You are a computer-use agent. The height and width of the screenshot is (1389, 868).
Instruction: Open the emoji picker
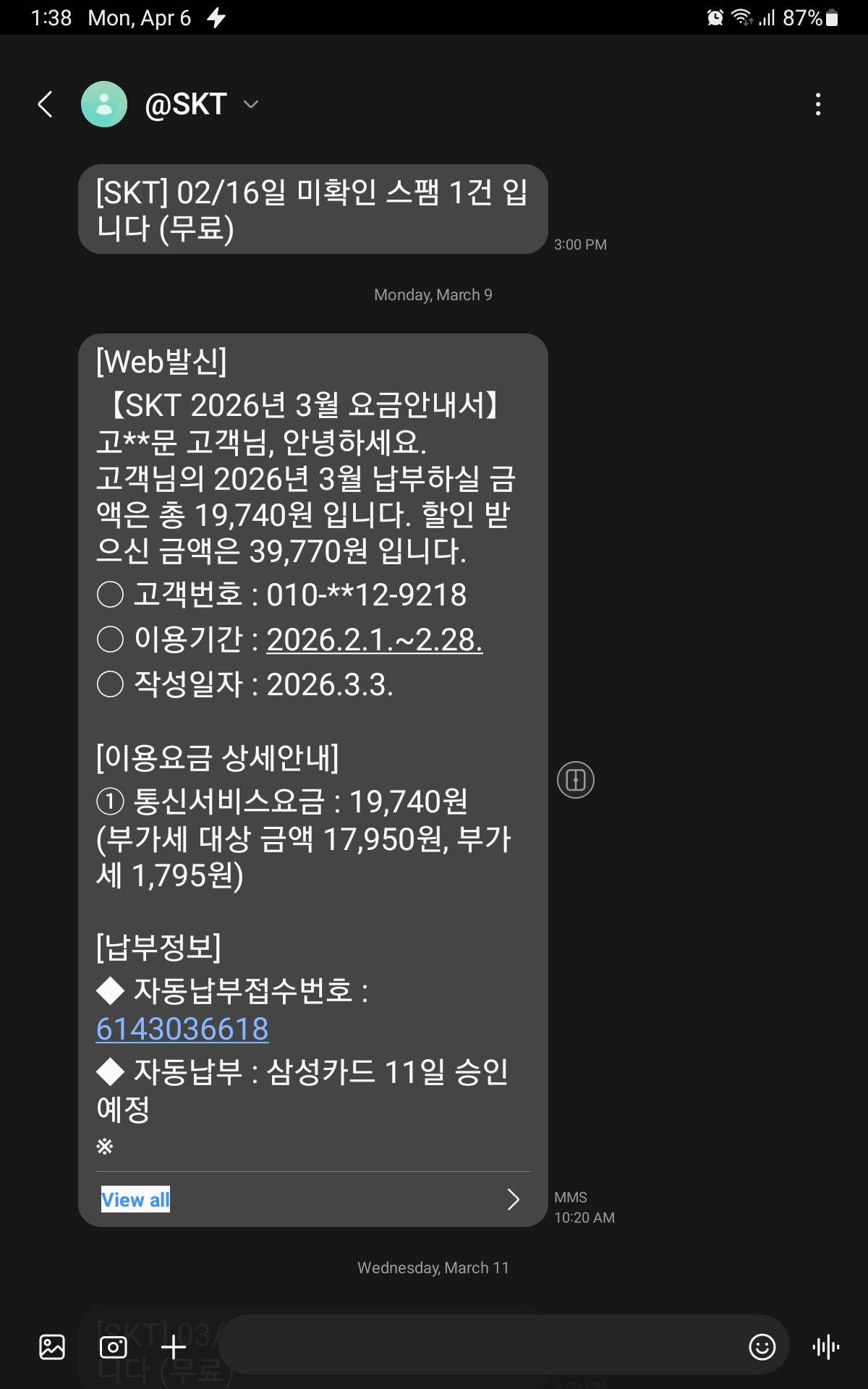pyautogui.click(x=762, y=1347)
